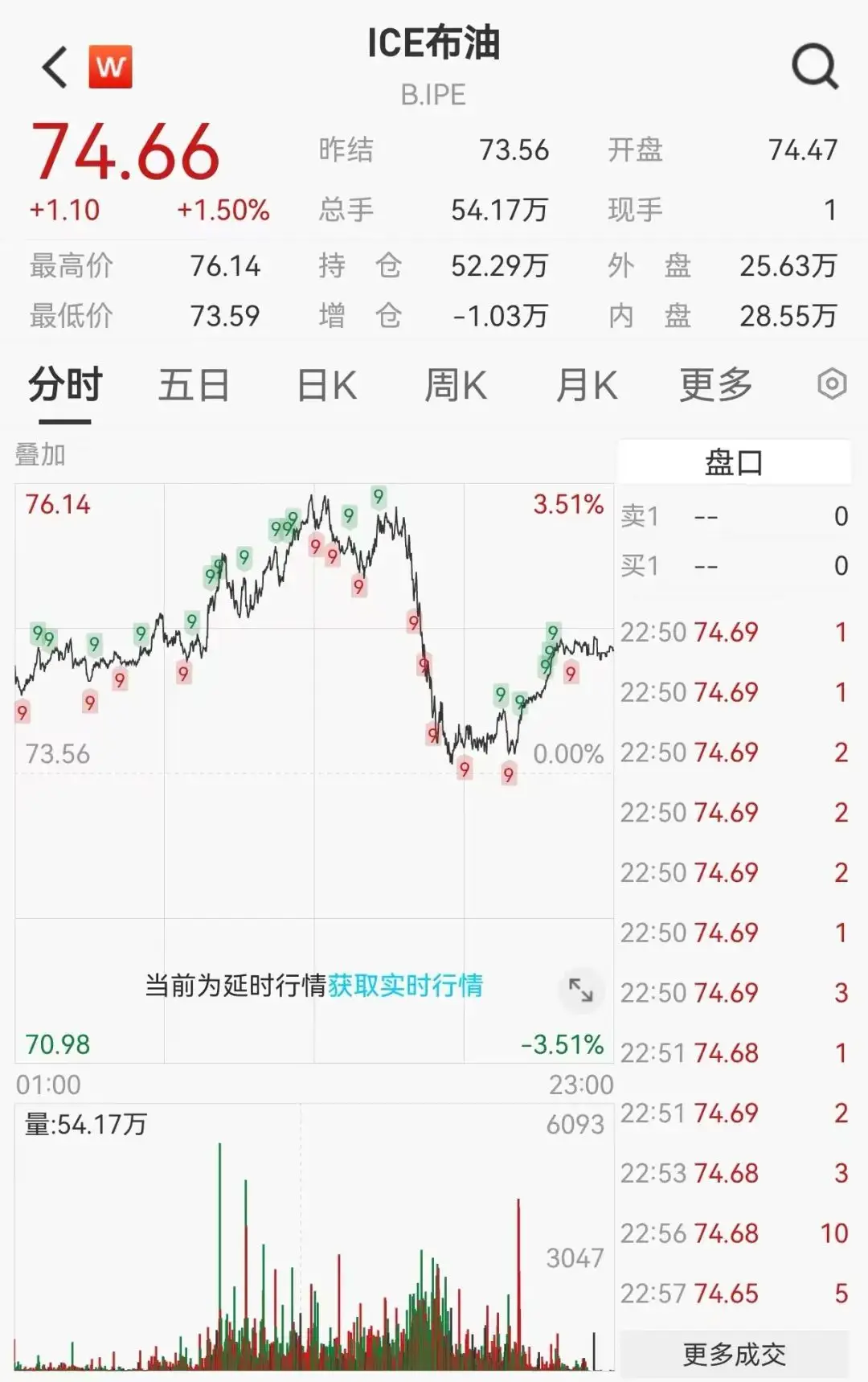Screen dimensions: 868x1382
Task: Click the Wind logo beside the back arrow
Action: [110, 67]
